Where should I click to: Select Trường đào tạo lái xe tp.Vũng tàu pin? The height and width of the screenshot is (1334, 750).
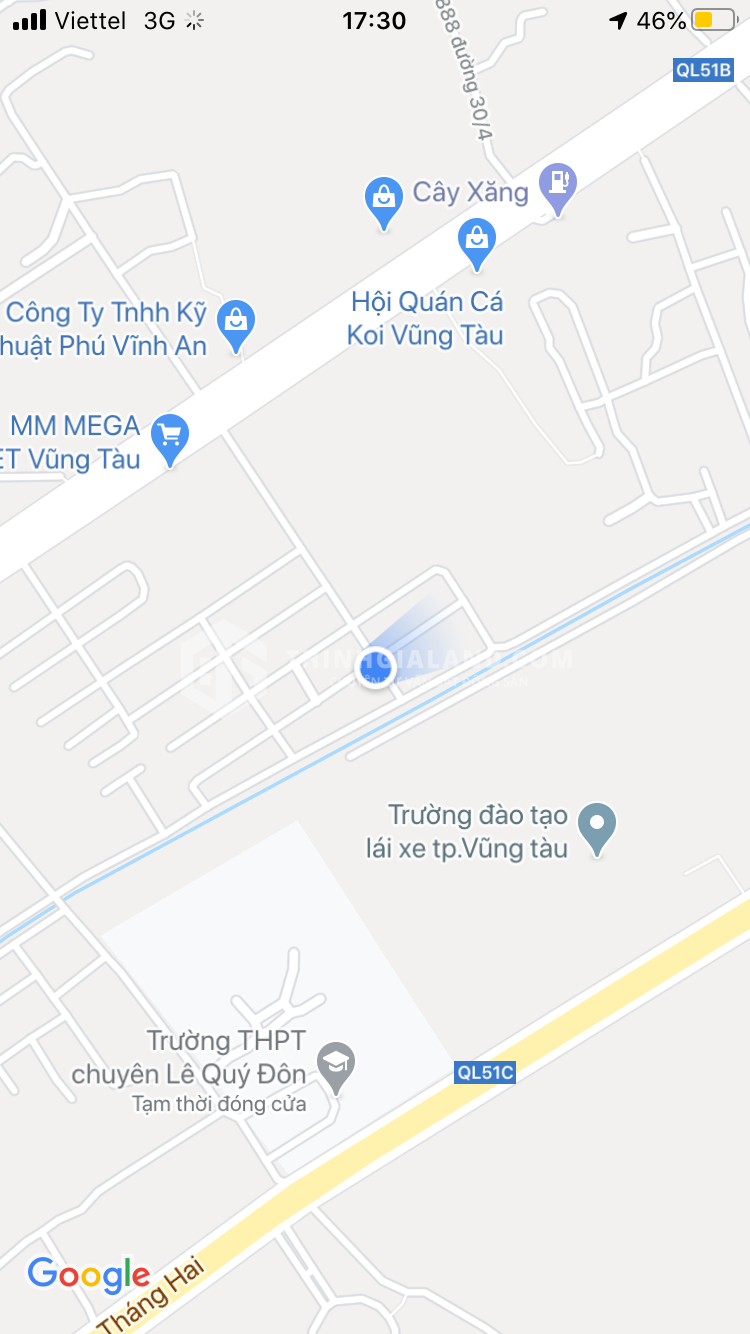point(598,827)
